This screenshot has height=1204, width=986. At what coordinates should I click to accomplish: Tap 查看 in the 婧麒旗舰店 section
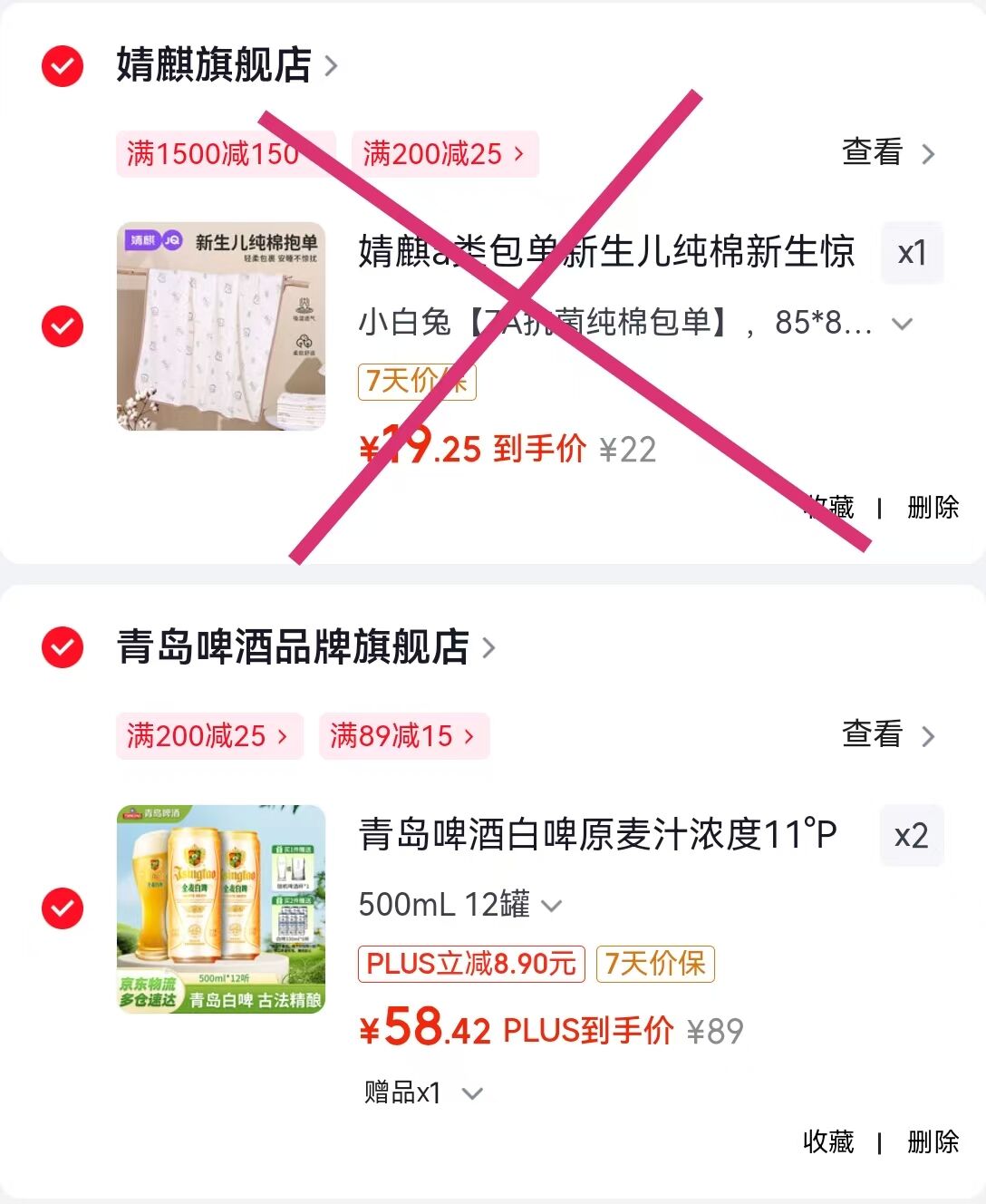(x=887, y=152)
